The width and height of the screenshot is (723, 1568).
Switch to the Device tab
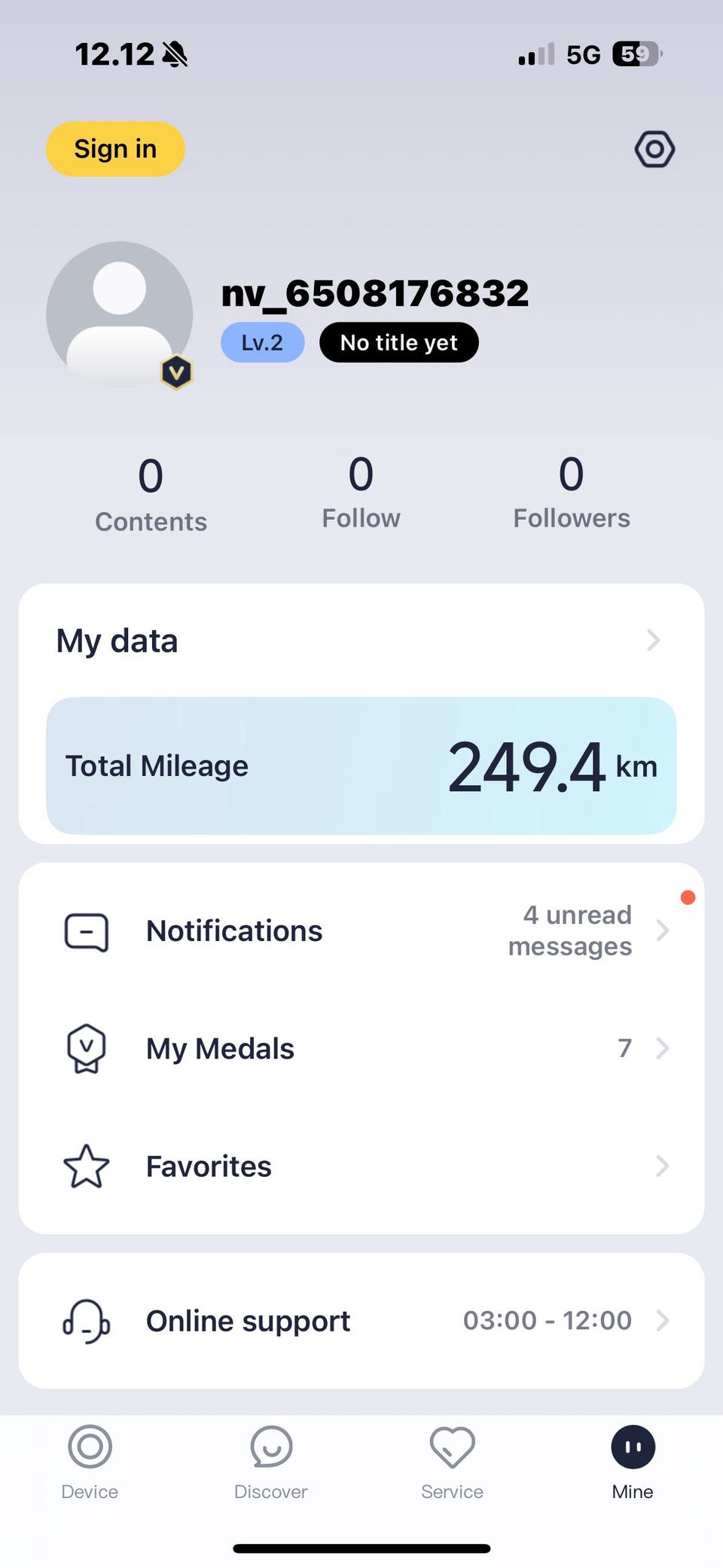pos(90,1463)
